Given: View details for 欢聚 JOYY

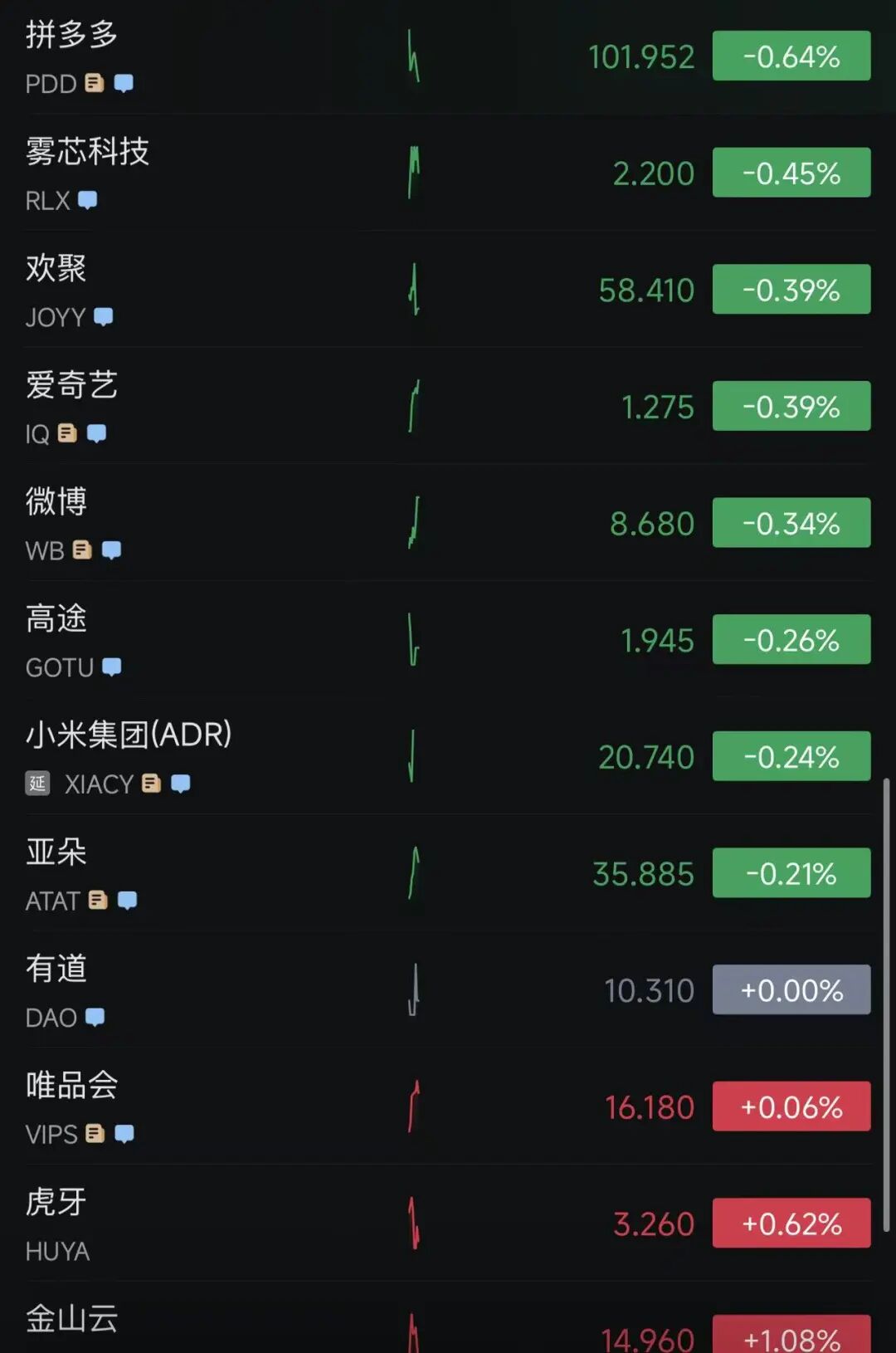Looking at the screenshot, I should point(249,291).
